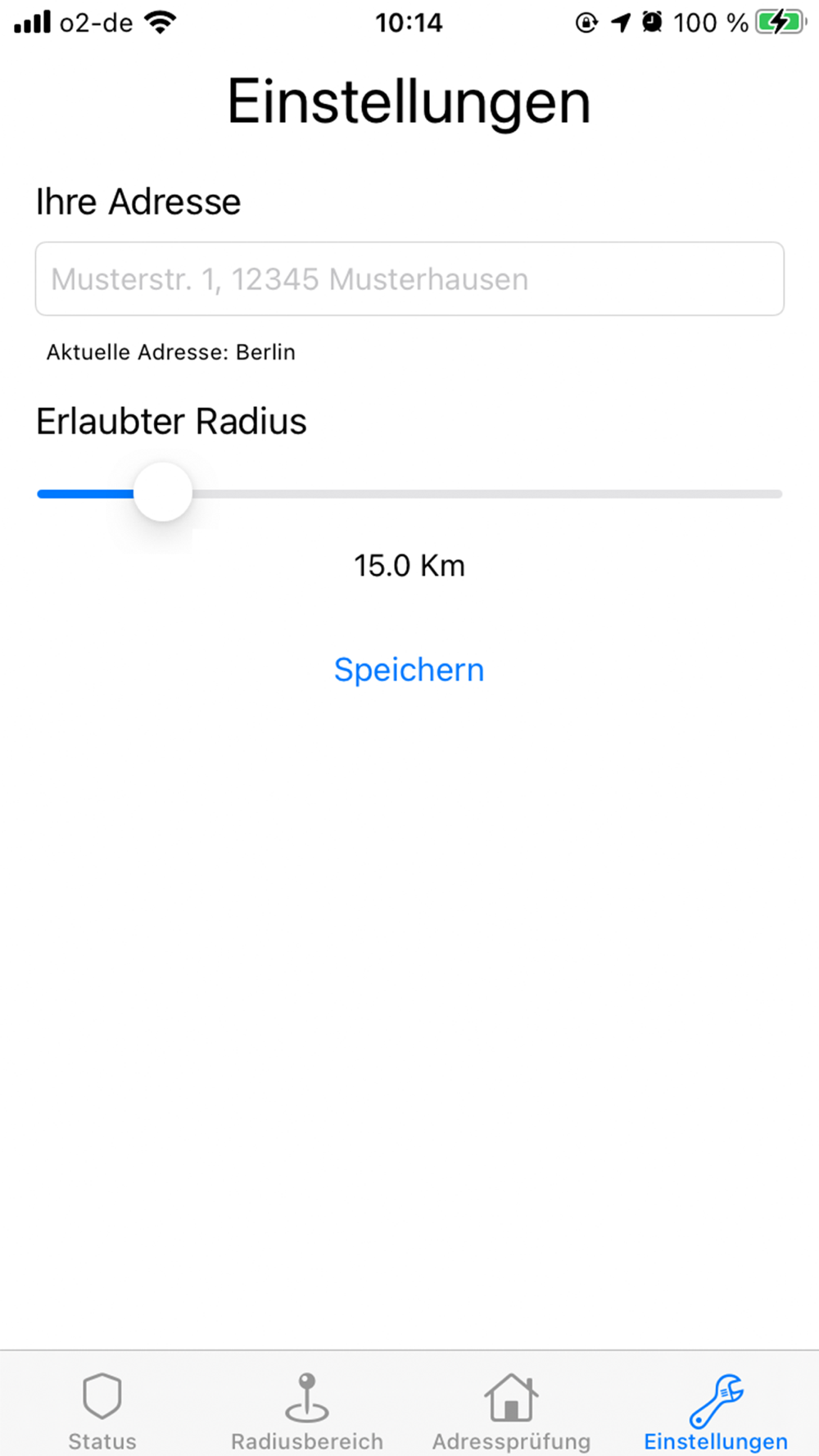Screen dimensions: 819x1456
Task: Switch to the Status tab
Action: point(102,1412)
